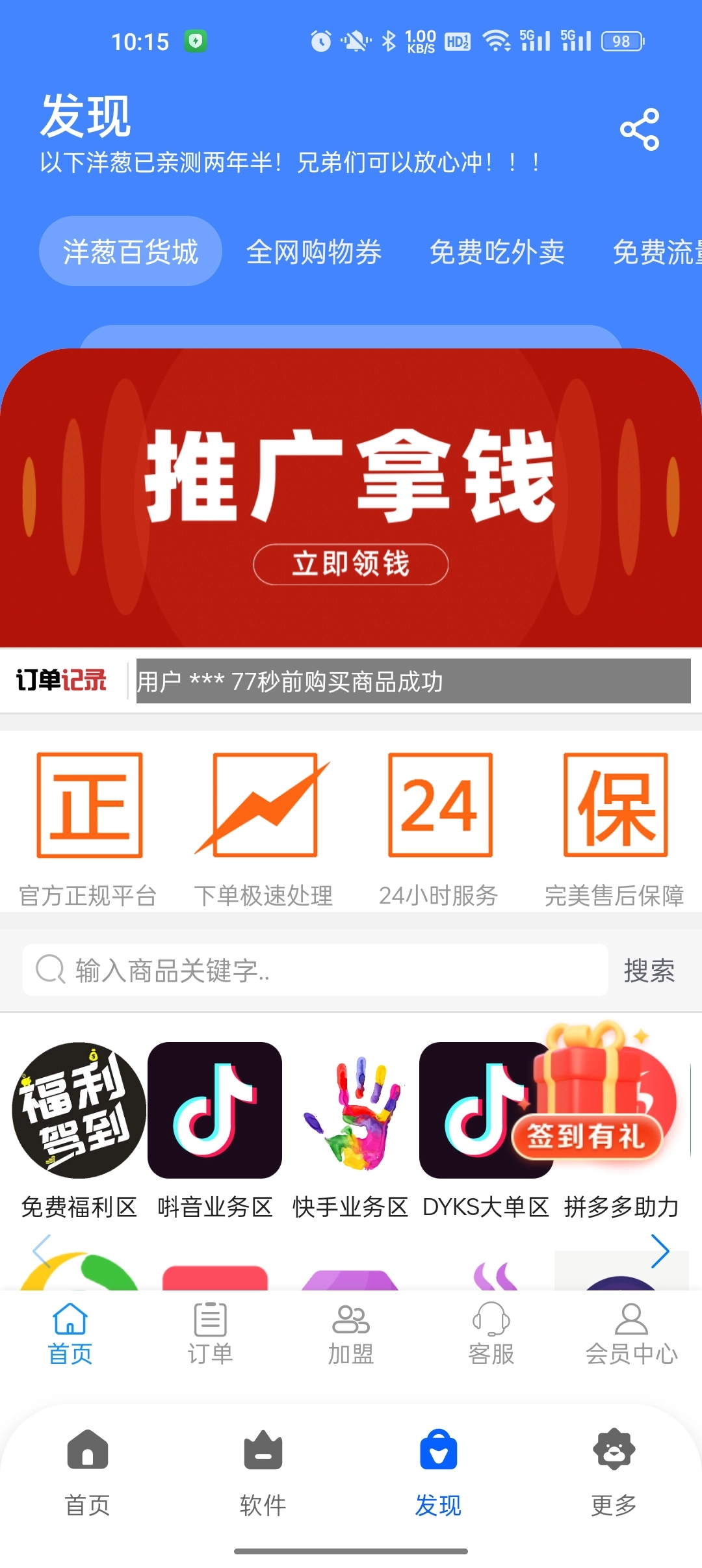The height and width of the screenshot is (1568, 702).
Task: Contact 客服 from the inner bar
Action: click(491, 1333)
